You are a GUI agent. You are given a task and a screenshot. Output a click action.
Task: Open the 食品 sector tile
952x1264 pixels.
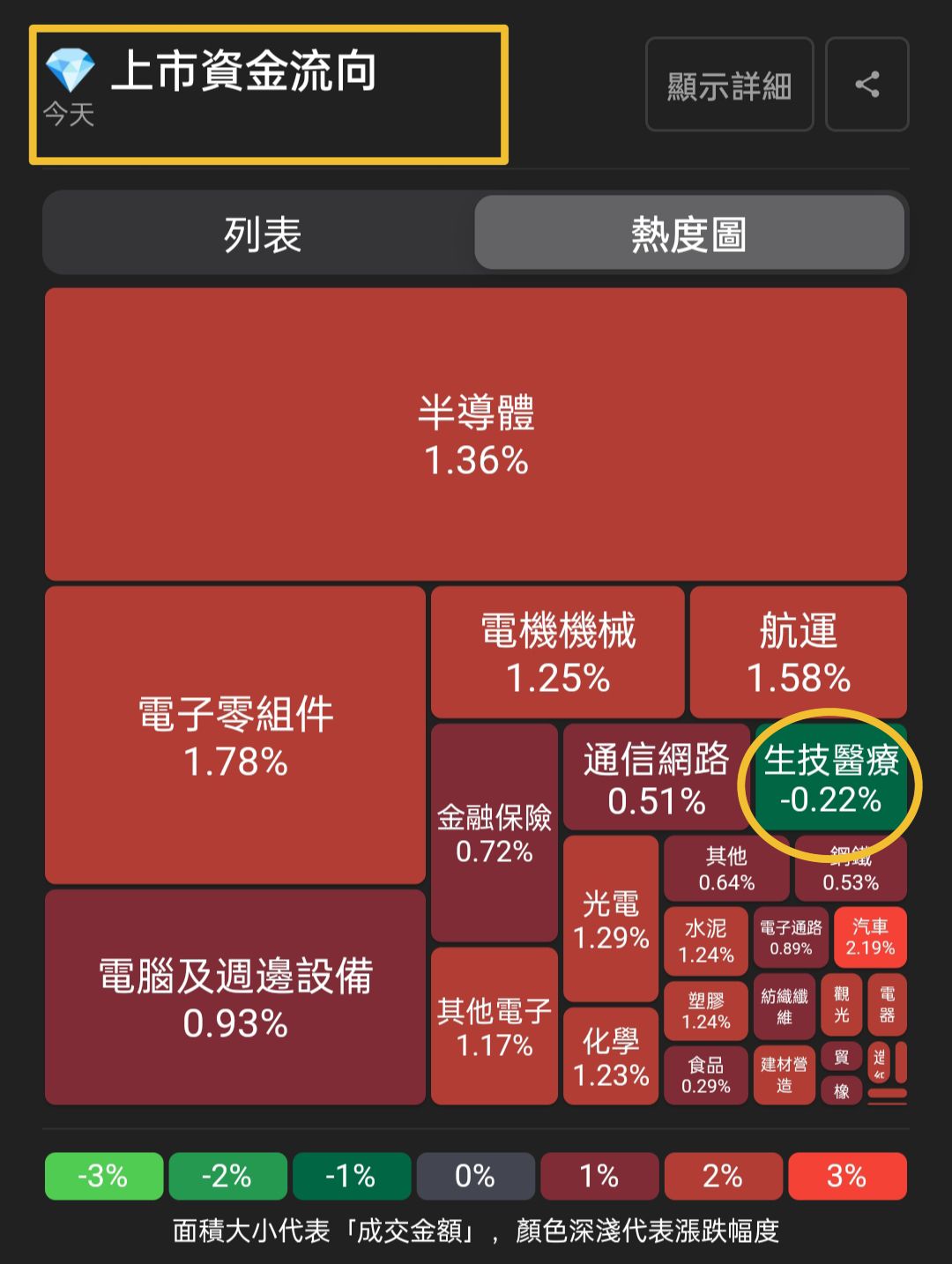(705, 1074)
